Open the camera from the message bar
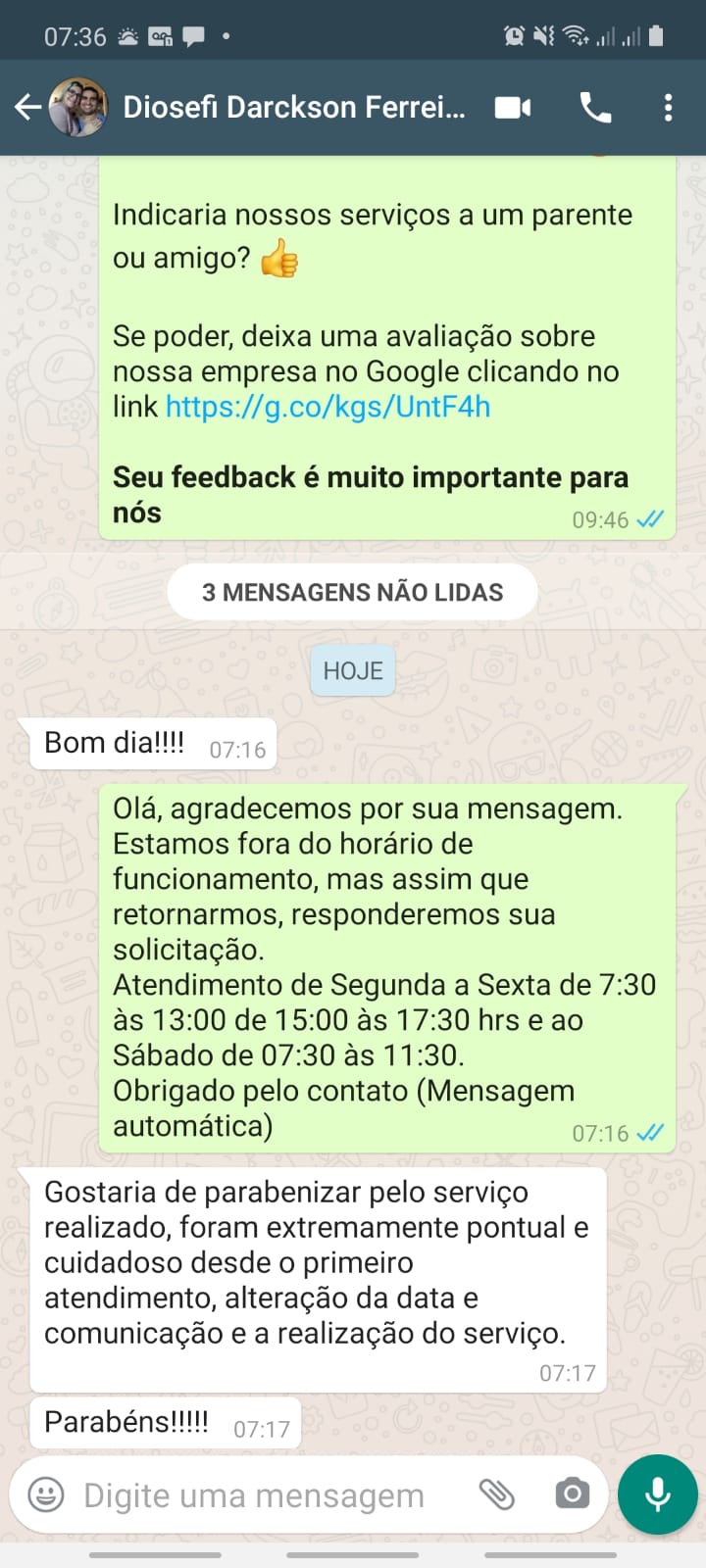This screenshot has height=1568, width=706. tap(572, 1494)
